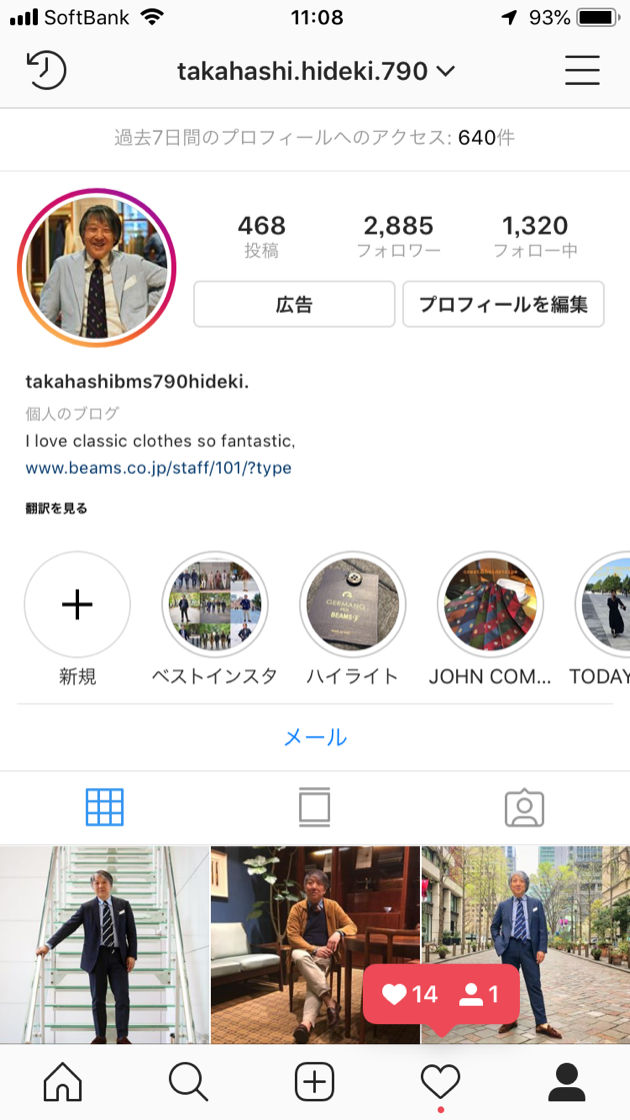Screen dimensions: 630x1120
Task: Open the hamburger menu
Action: (582, 71)
